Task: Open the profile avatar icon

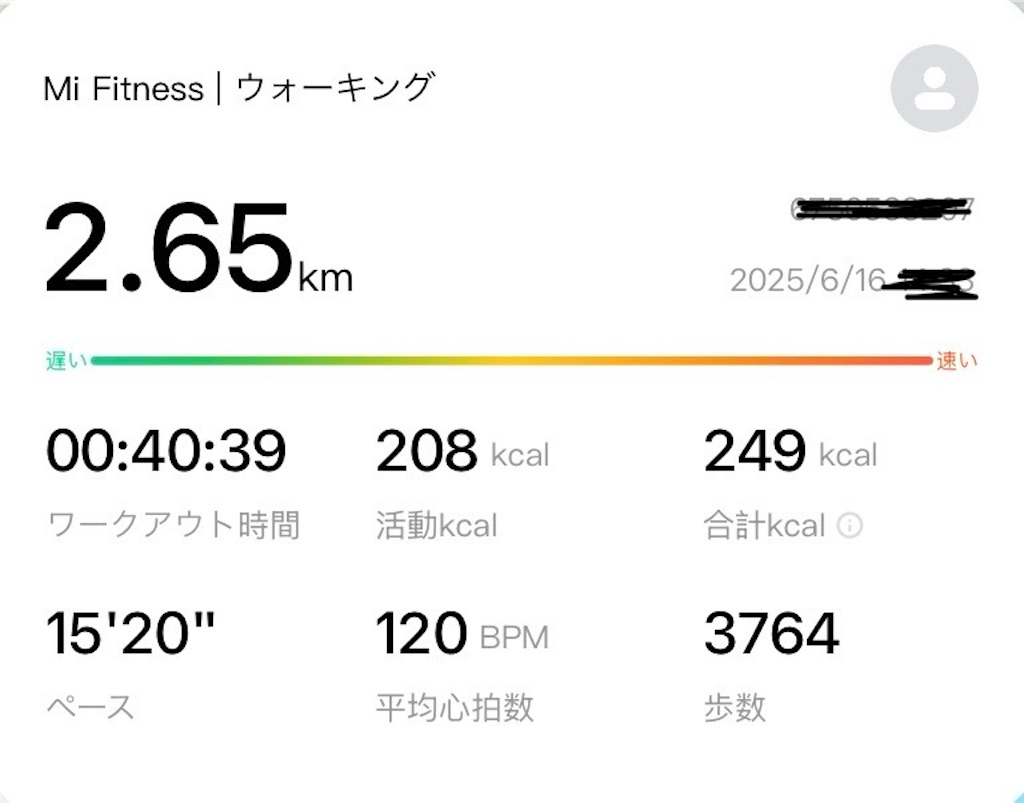Action: [935, 88]
